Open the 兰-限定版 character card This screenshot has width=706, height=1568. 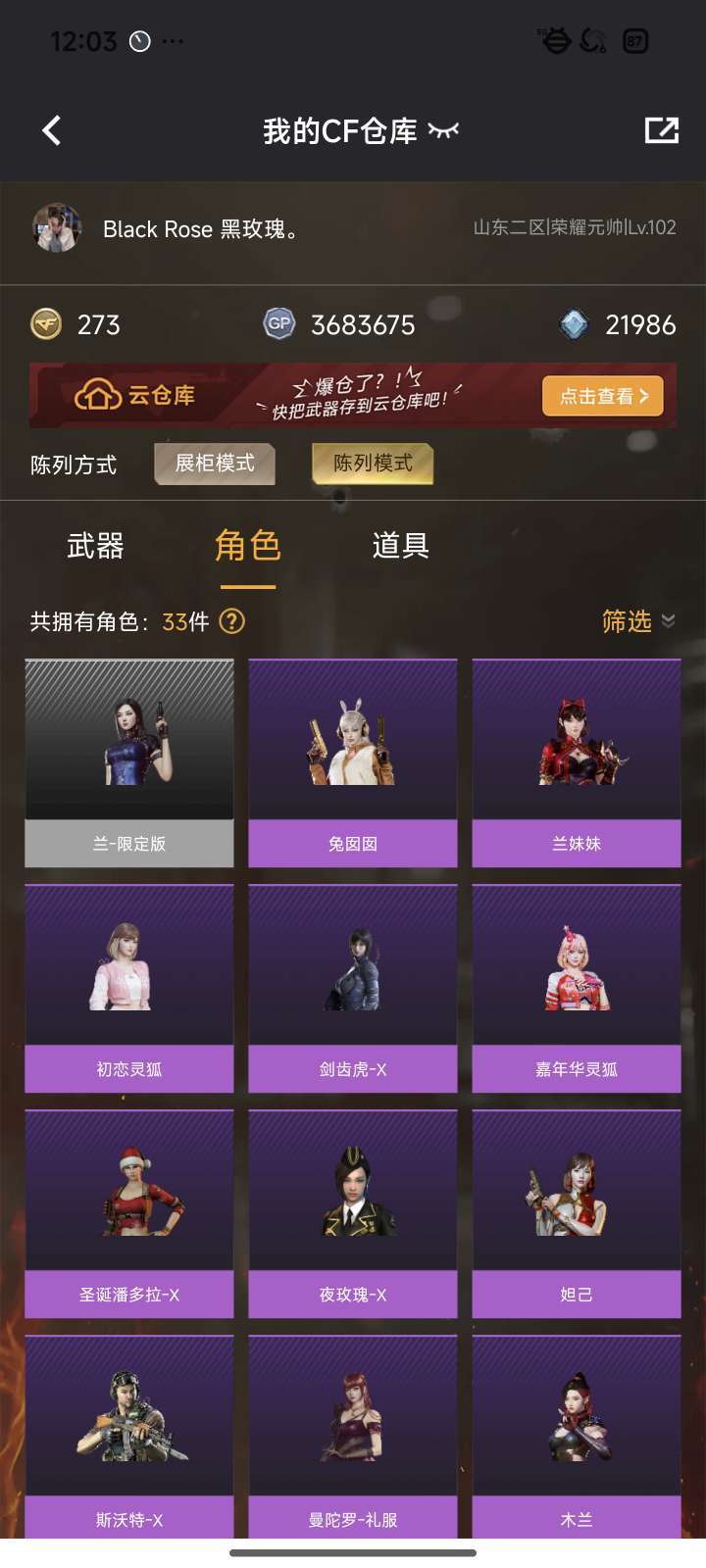coord(129,762)
